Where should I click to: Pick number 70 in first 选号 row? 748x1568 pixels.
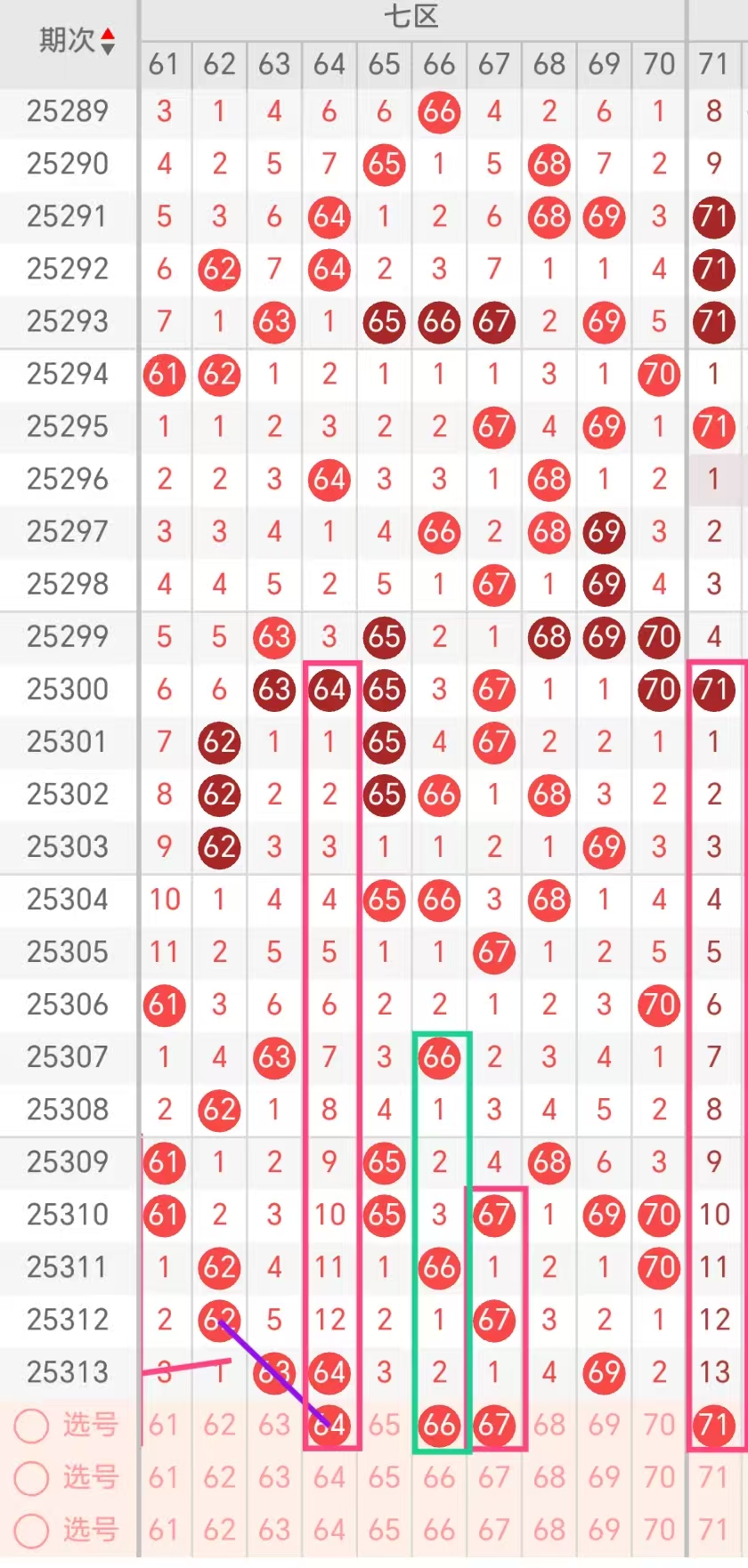click(659, 1426)
